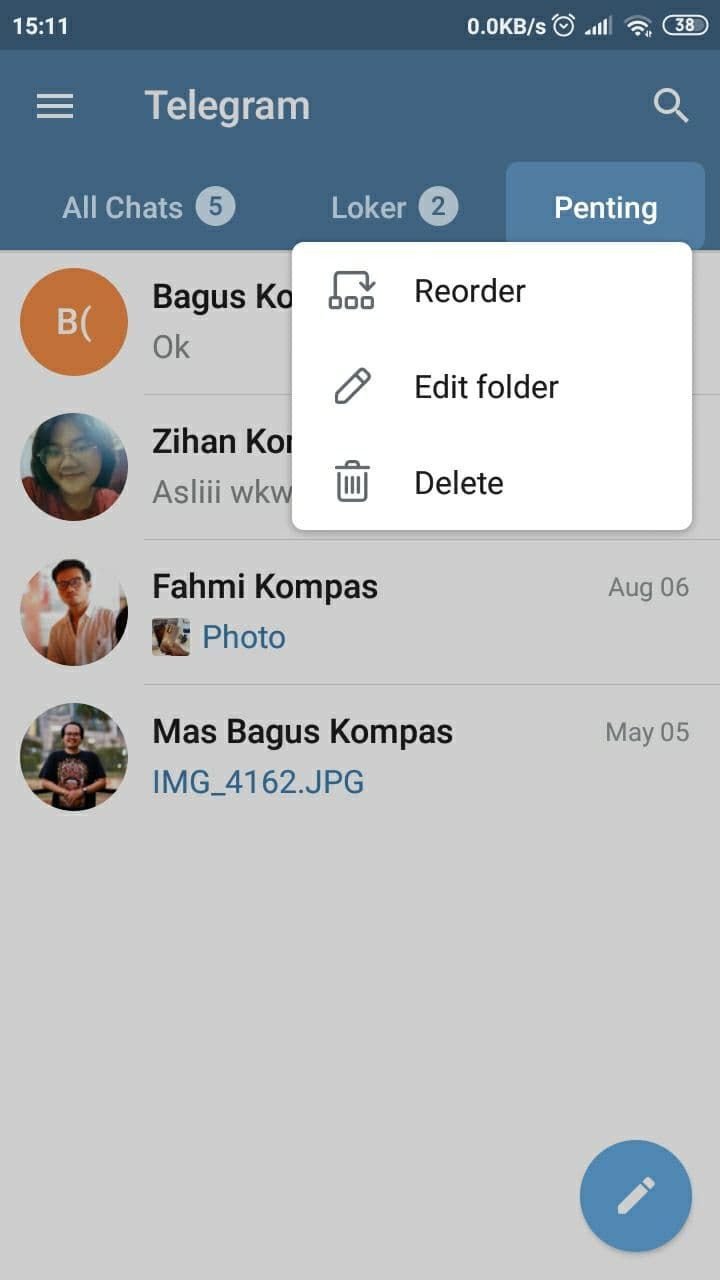Open the hamburger navigation drawer
The height and width of the screenshot is (1280, 720).
tap(55, 106)
